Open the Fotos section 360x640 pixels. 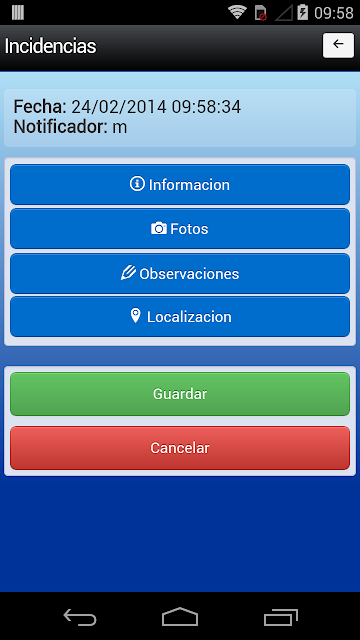pyautogui.click(x=180, y=229)
